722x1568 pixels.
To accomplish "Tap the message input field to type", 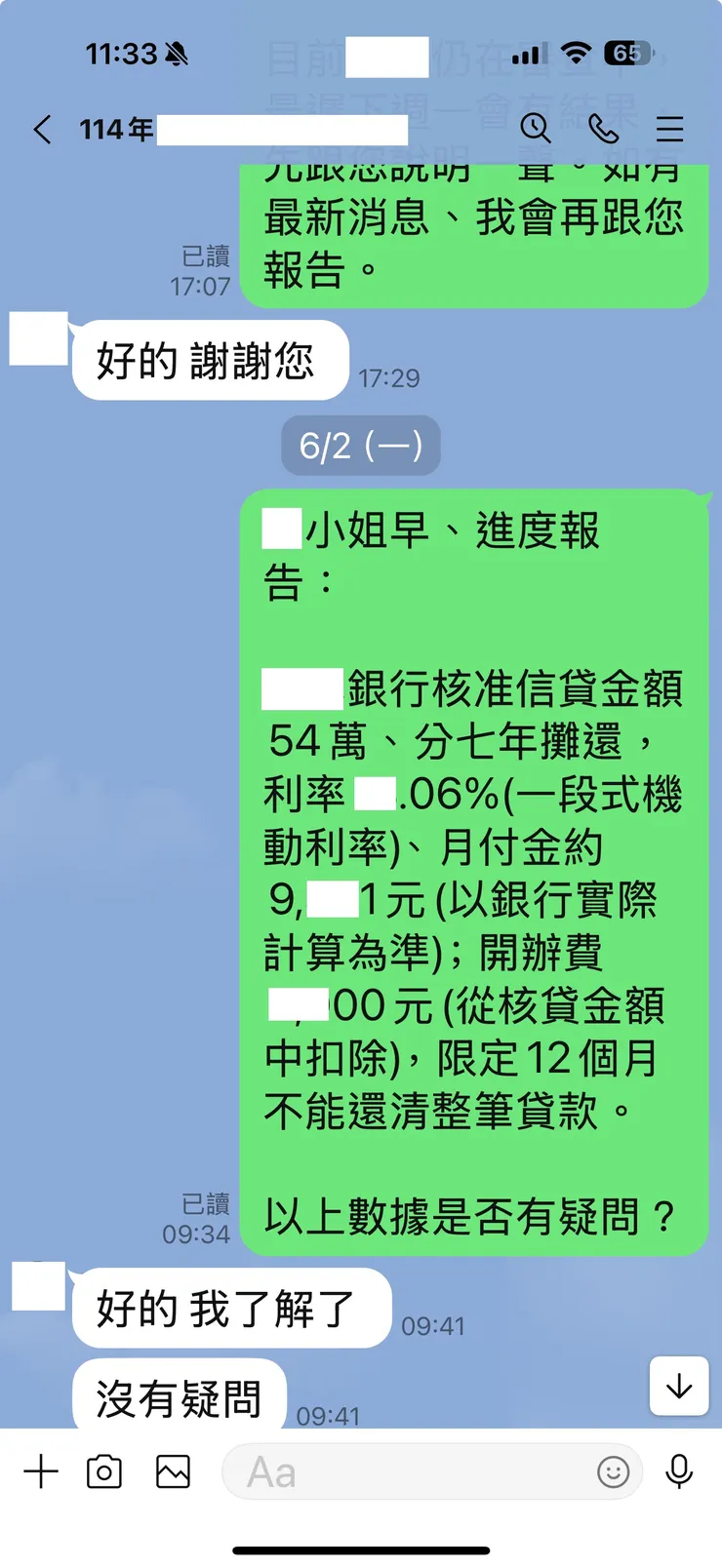I will [x=410, y=1471].
